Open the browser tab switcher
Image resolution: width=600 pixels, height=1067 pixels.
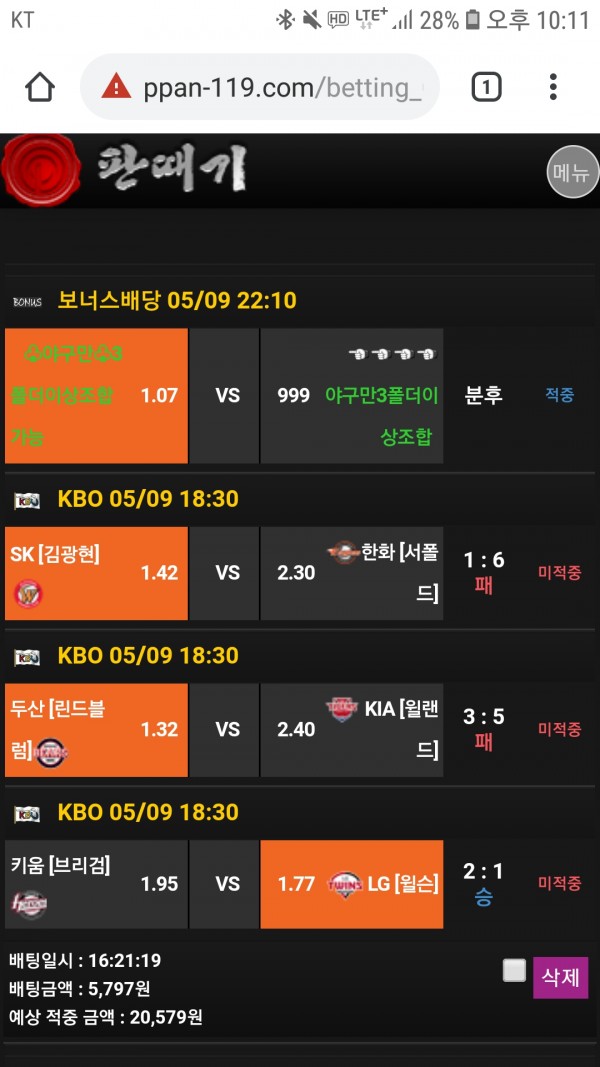(485, 87)
